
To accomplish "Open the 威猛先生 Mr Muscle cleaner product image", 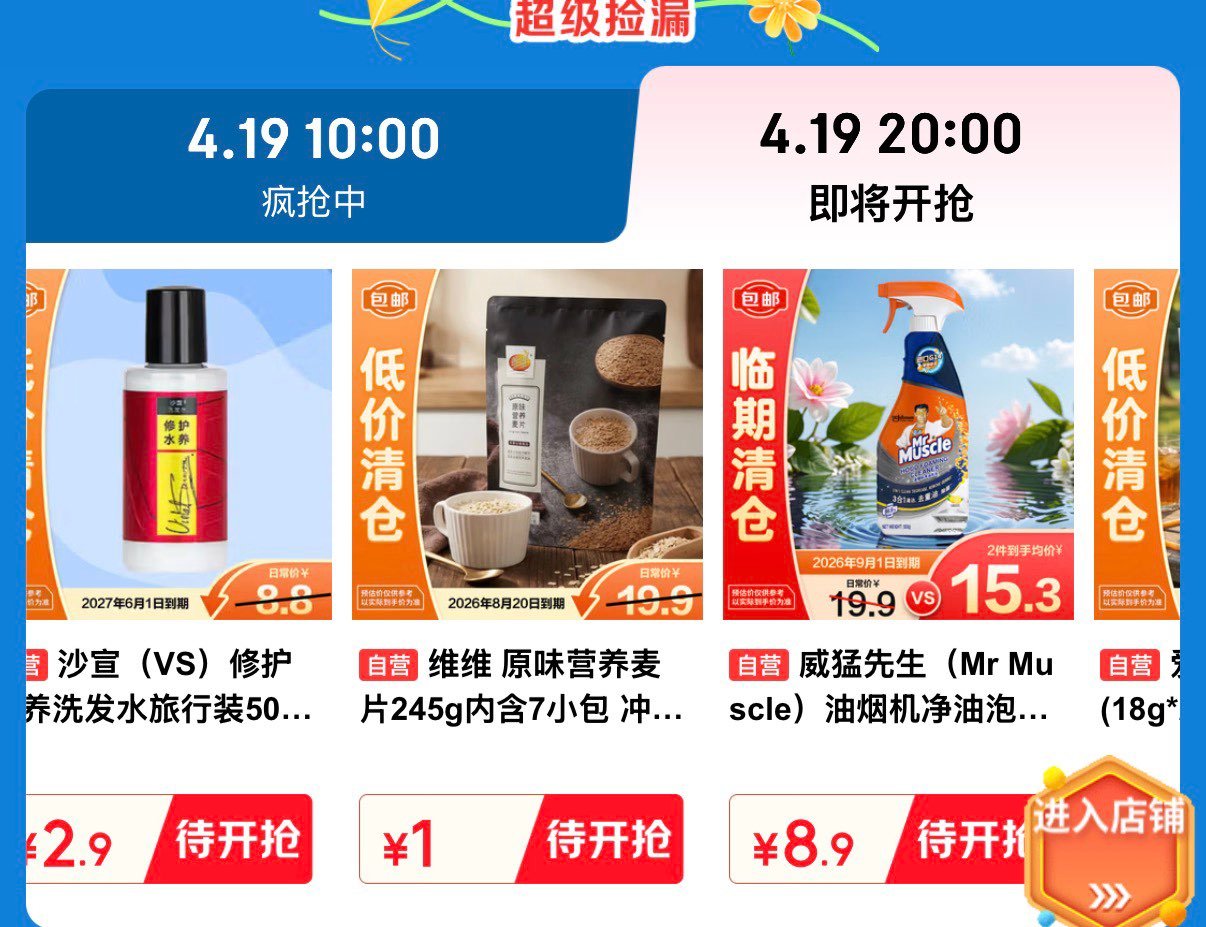I will coord(898,444).
